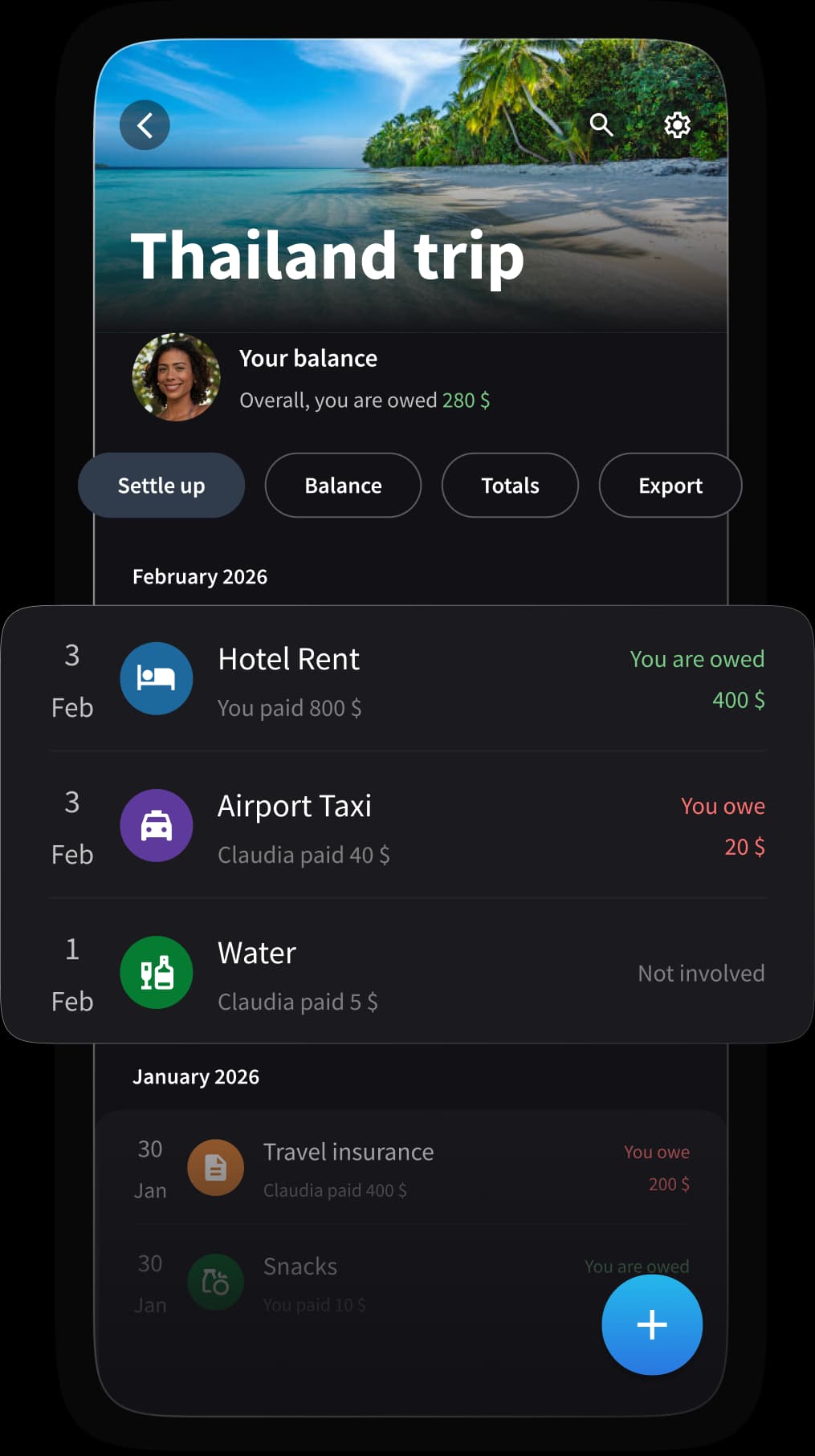Tap the Airport Taxi cab icon
The width and height of the screenshot is (815, 1456).
[x=156, y=825]
